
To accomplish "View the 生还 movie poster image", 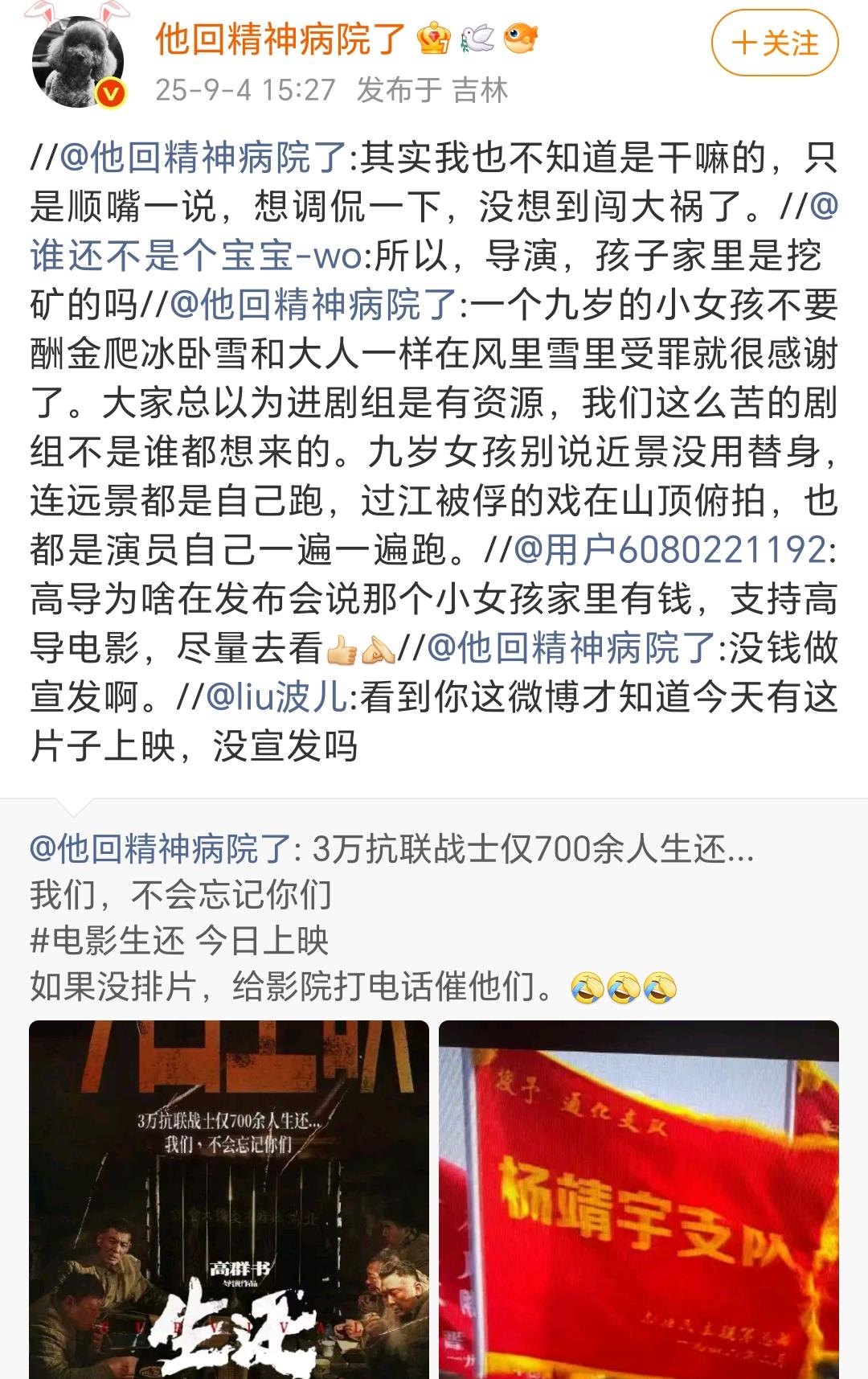I will click(x=229, y=1198).
